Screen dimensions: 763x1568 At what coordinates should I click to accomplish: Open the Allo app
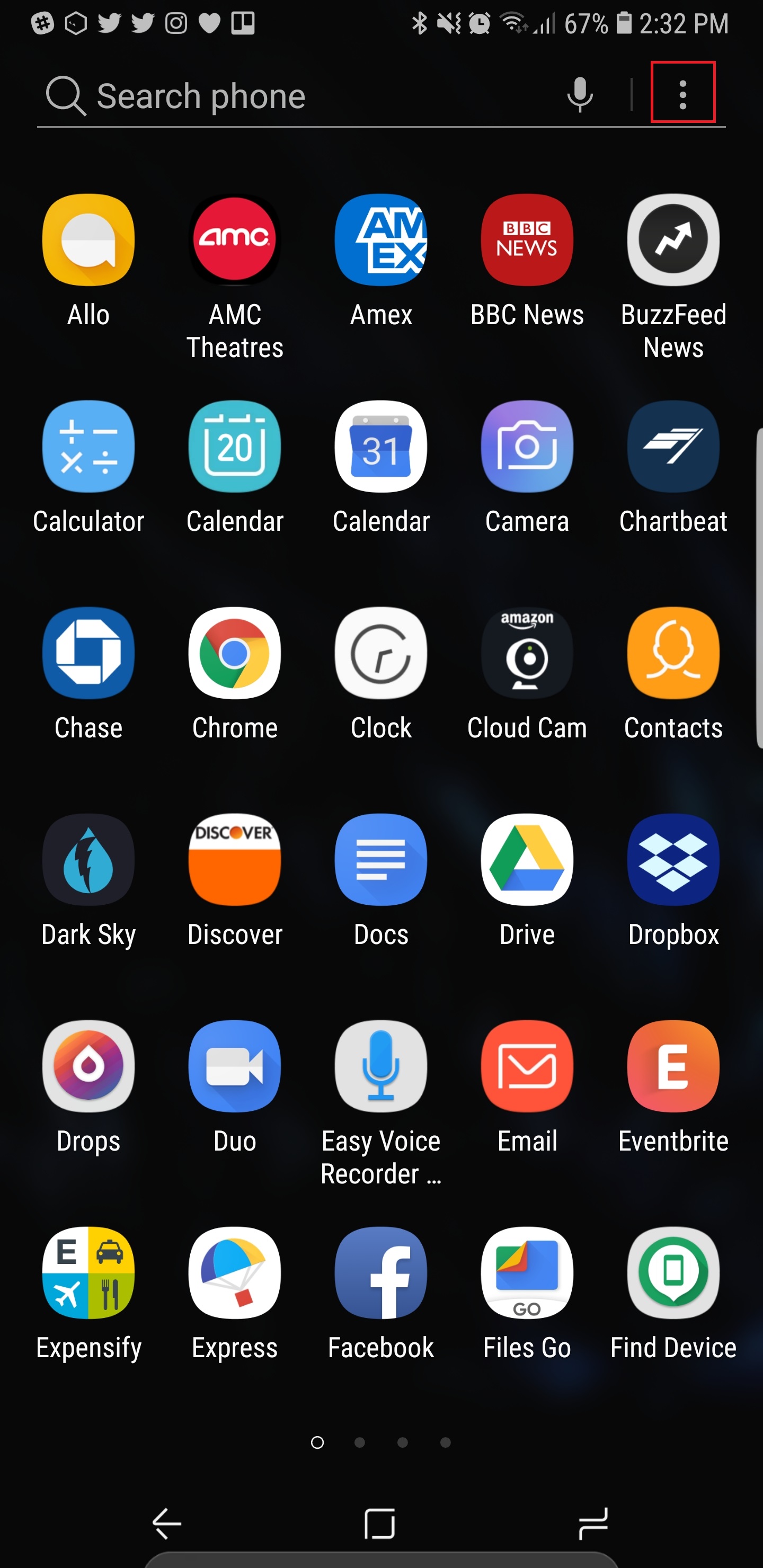pyautogui.click(x=88, y=240)
